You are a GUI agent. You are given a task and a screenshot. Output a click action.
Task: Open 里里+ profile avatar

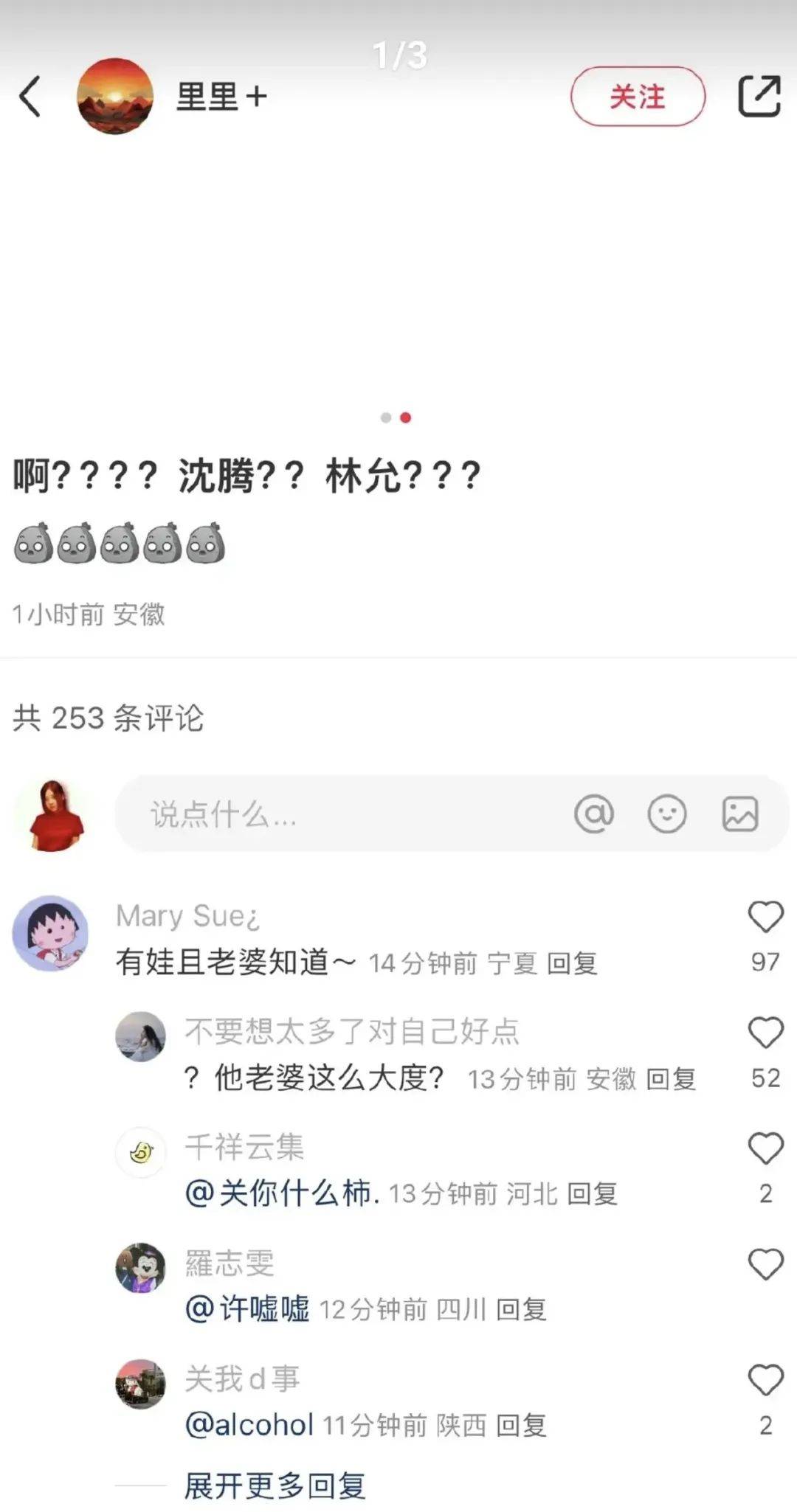115,97
